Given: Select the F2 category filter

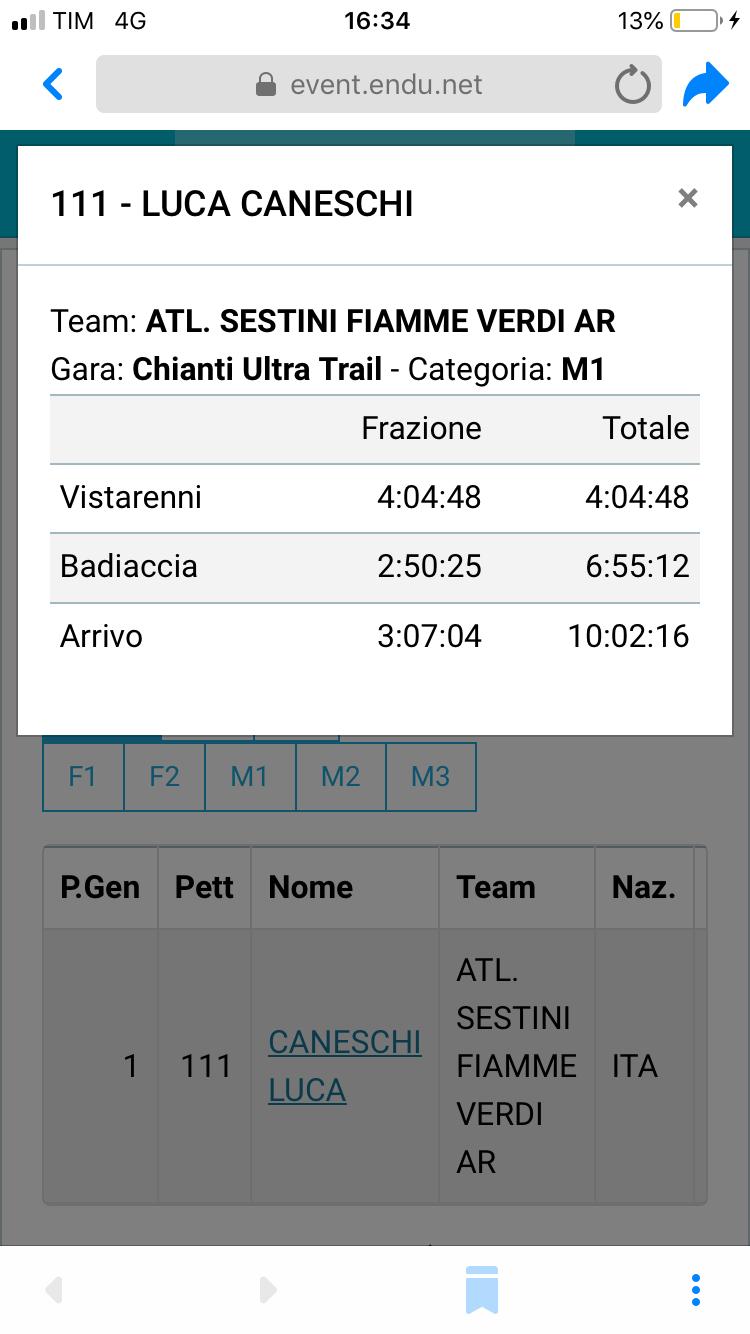Looking at the screenshot, I should coord(164,777).
